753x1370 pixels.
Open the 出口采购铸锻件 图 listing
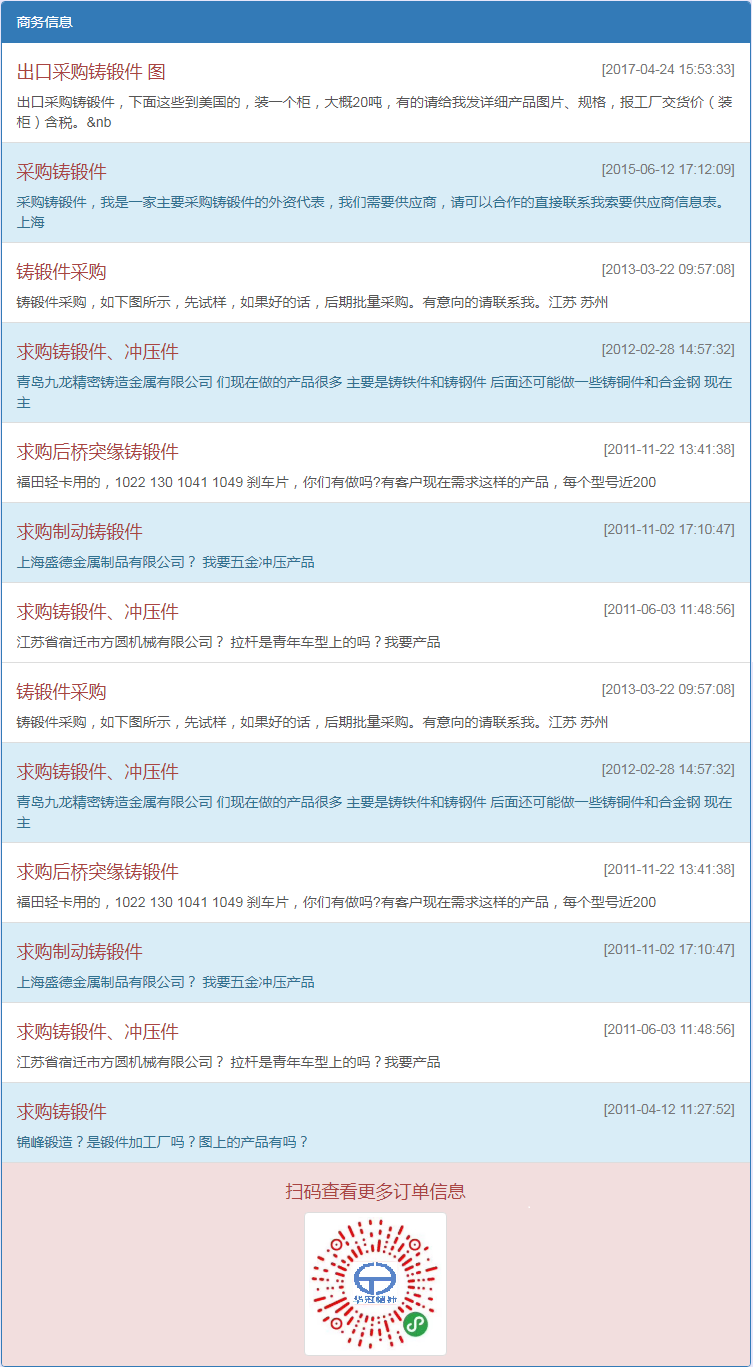91,72
